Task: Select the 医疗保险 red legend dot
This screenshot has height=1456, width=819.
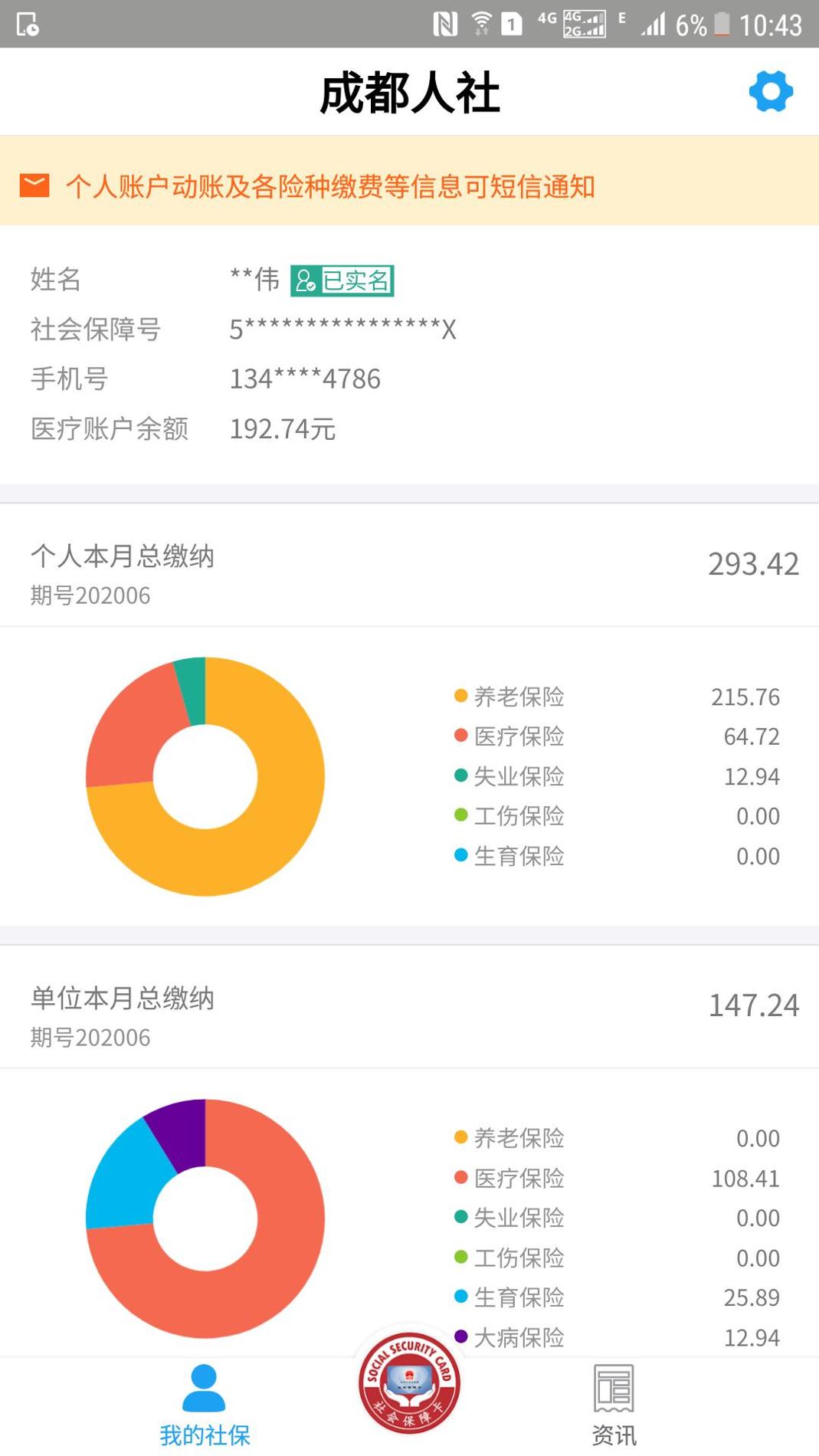Action: 460,736
